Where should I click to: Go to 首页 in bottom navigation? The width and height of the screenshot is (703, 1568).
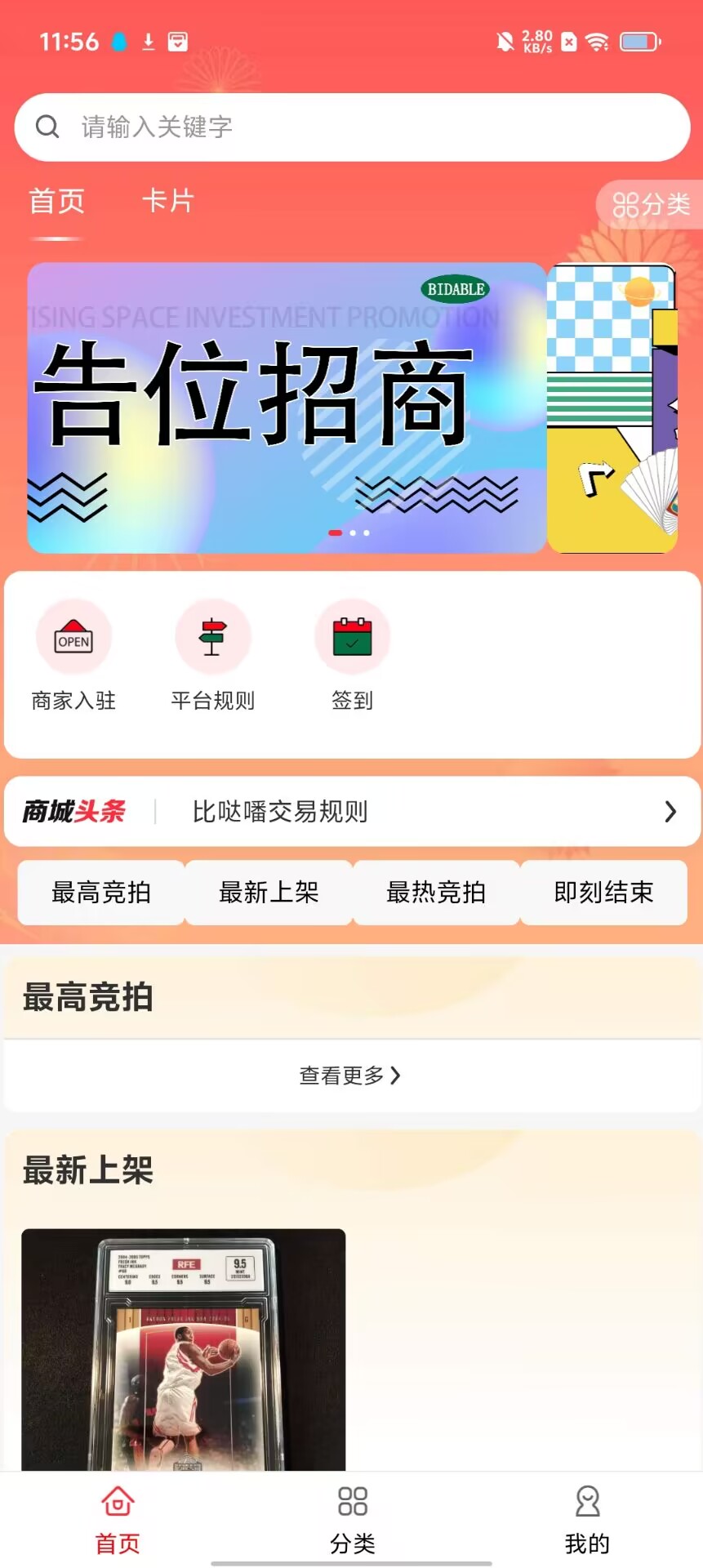point(118,1521)
